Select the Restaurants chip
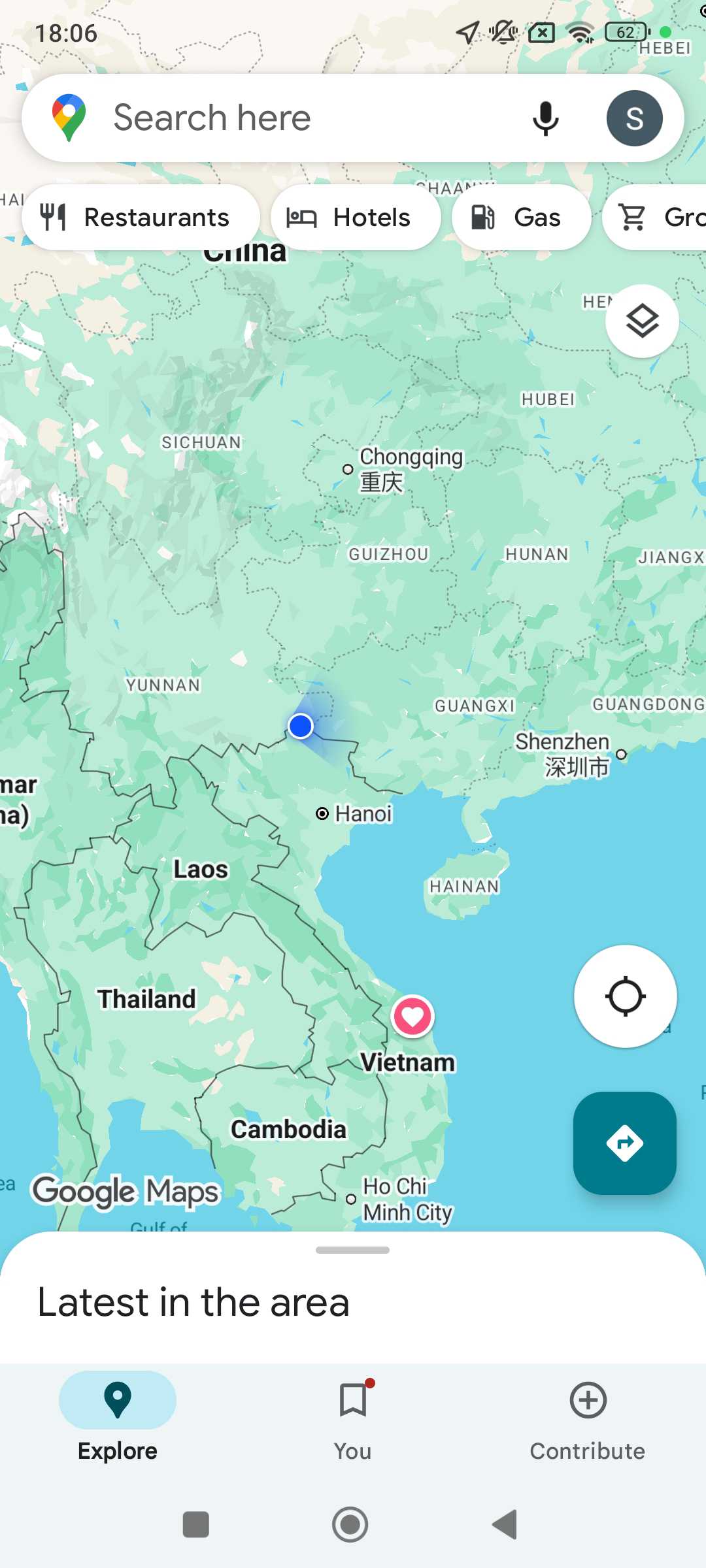 click(141, 218)
